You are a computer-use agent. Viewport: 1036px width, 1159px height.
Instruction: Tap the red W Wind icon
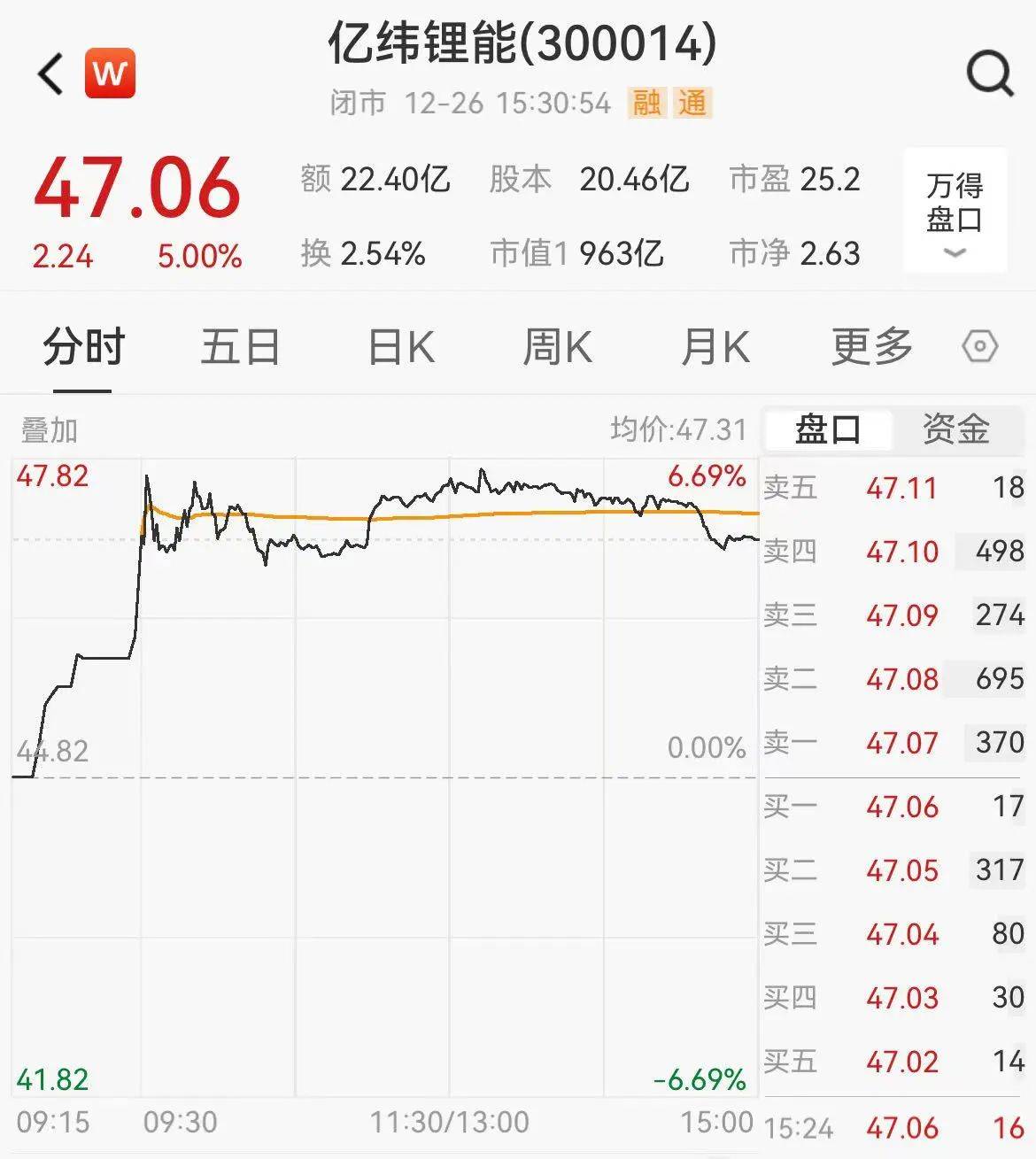click(x=110, y=73)
